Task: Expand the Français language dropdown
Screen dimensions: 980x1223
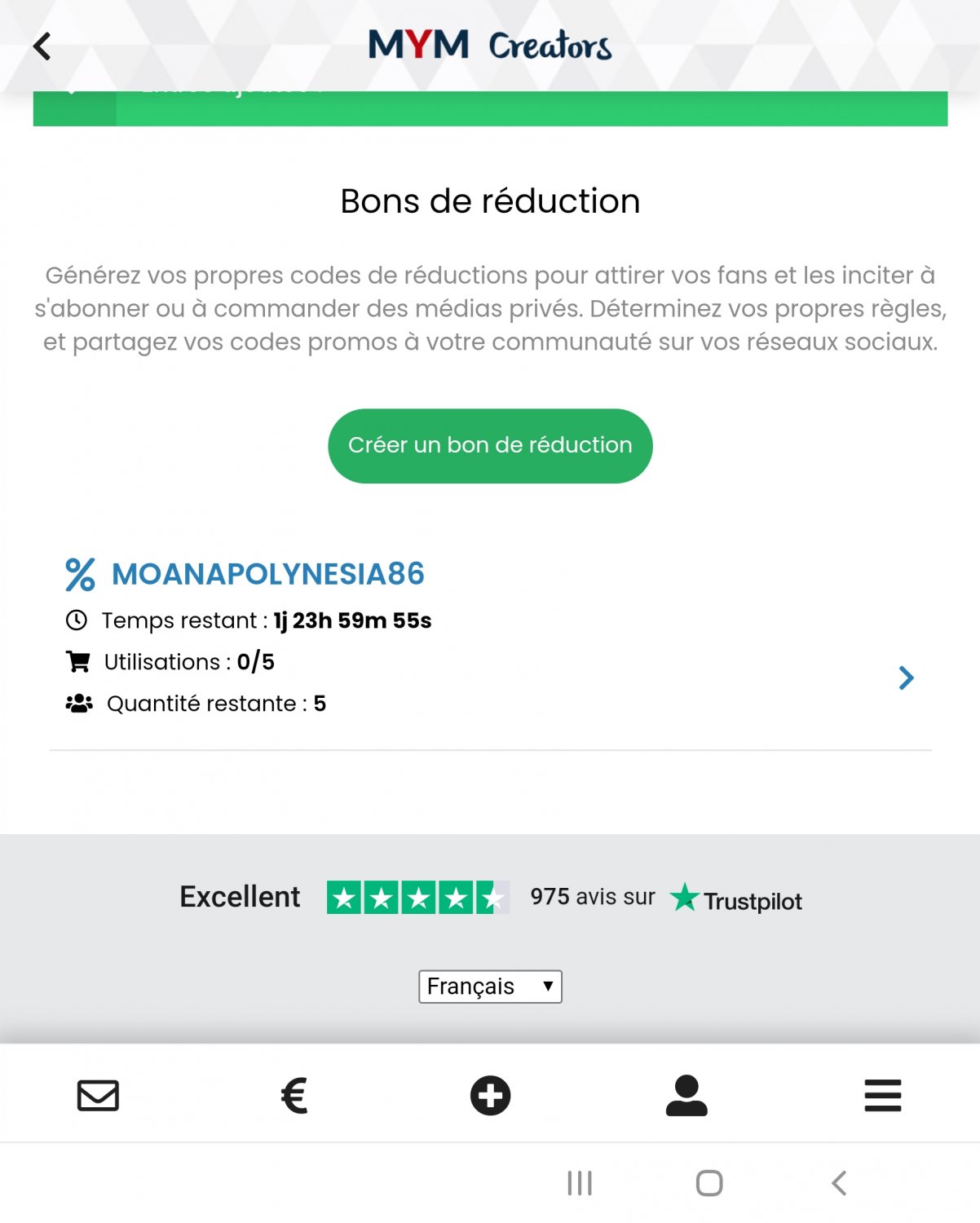Action: tap(490, 987)
